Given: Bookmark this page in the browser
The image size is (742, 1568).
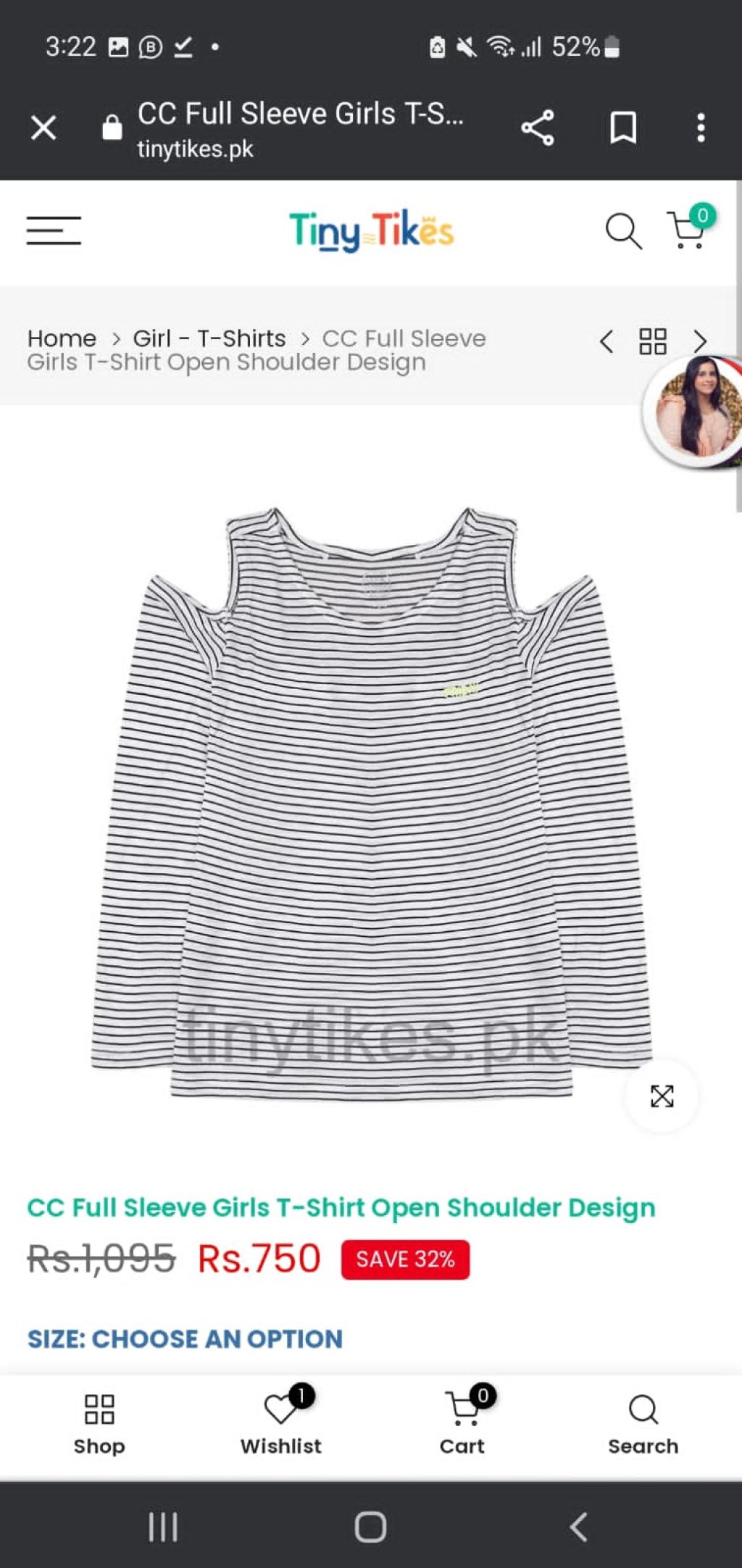Looking at the screenshot, I should click(x=622, y=128).
